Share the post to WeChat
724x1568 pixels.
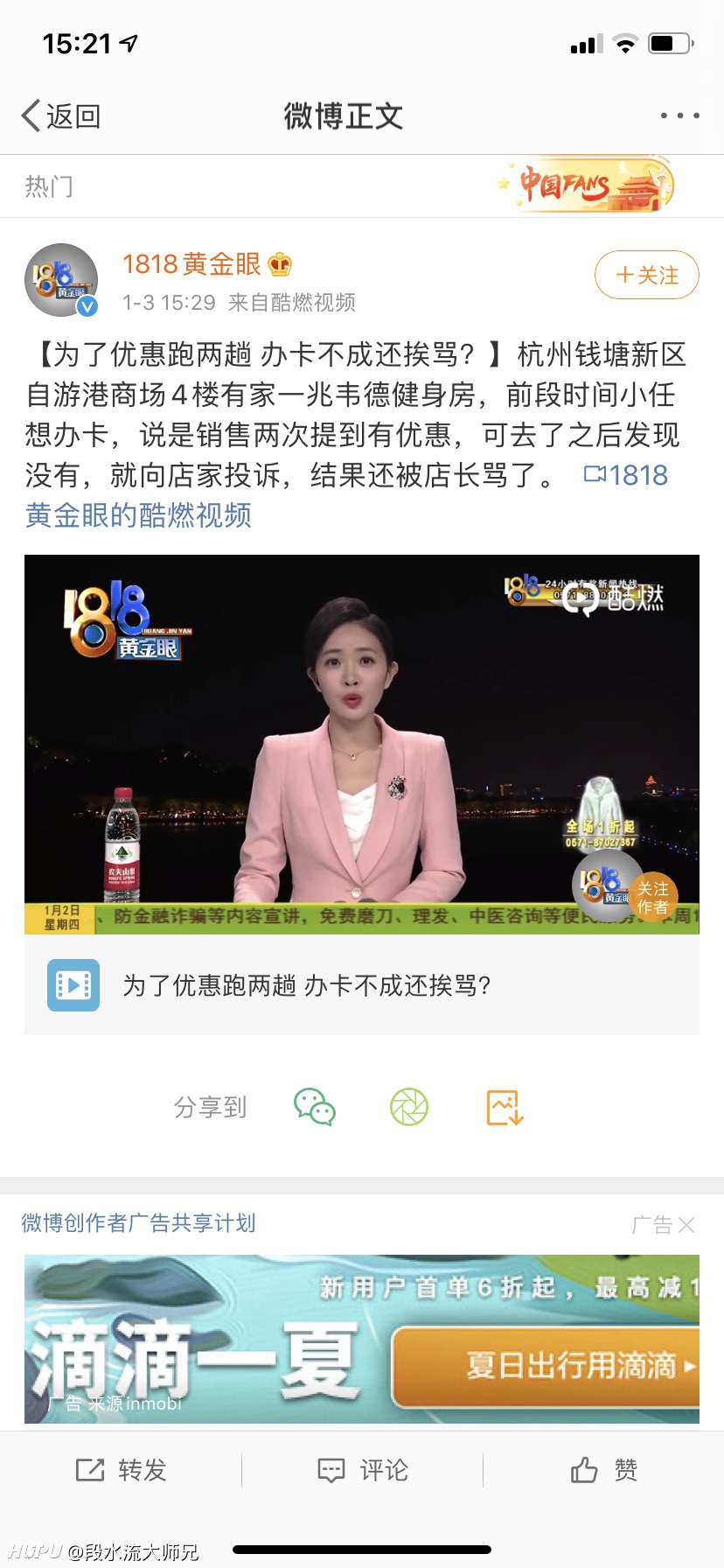coord(315,1107)
